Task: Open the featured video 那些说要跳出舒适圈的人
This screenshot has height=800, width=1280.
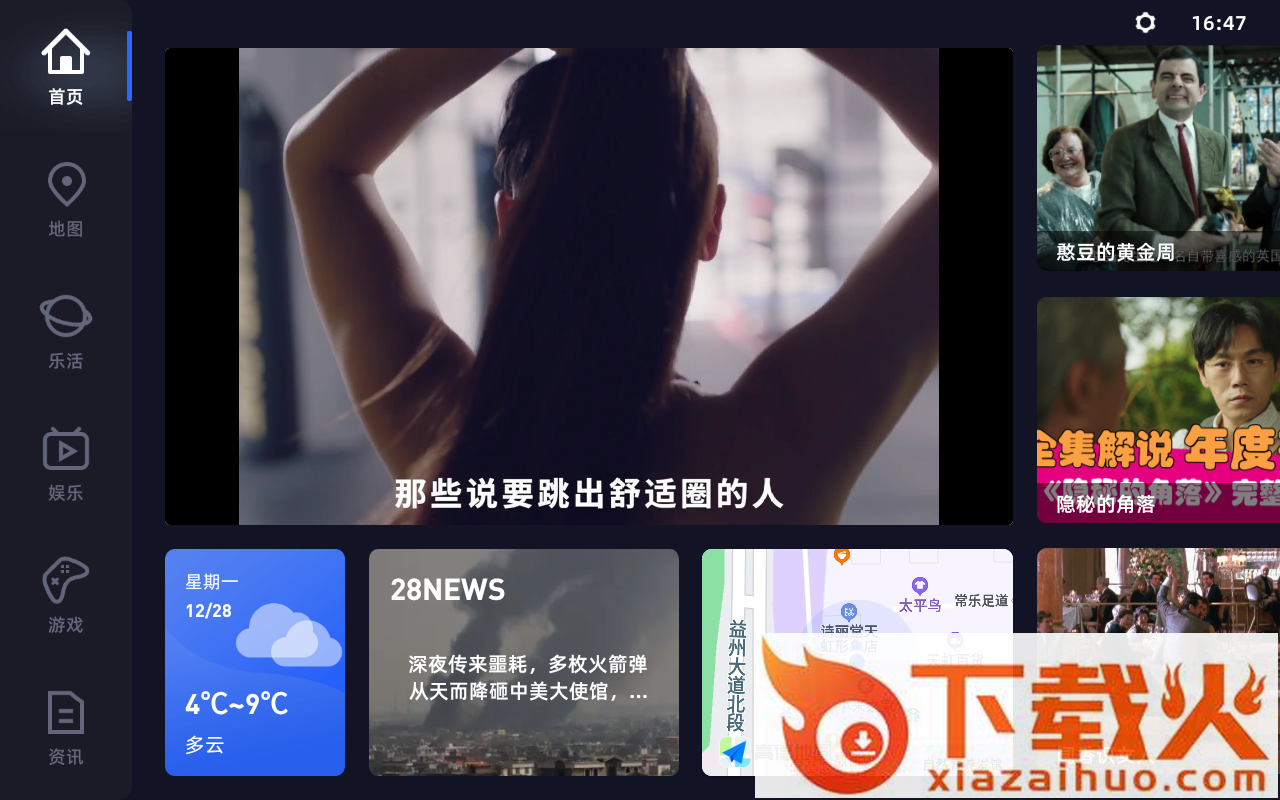Action: pos(588,286)
